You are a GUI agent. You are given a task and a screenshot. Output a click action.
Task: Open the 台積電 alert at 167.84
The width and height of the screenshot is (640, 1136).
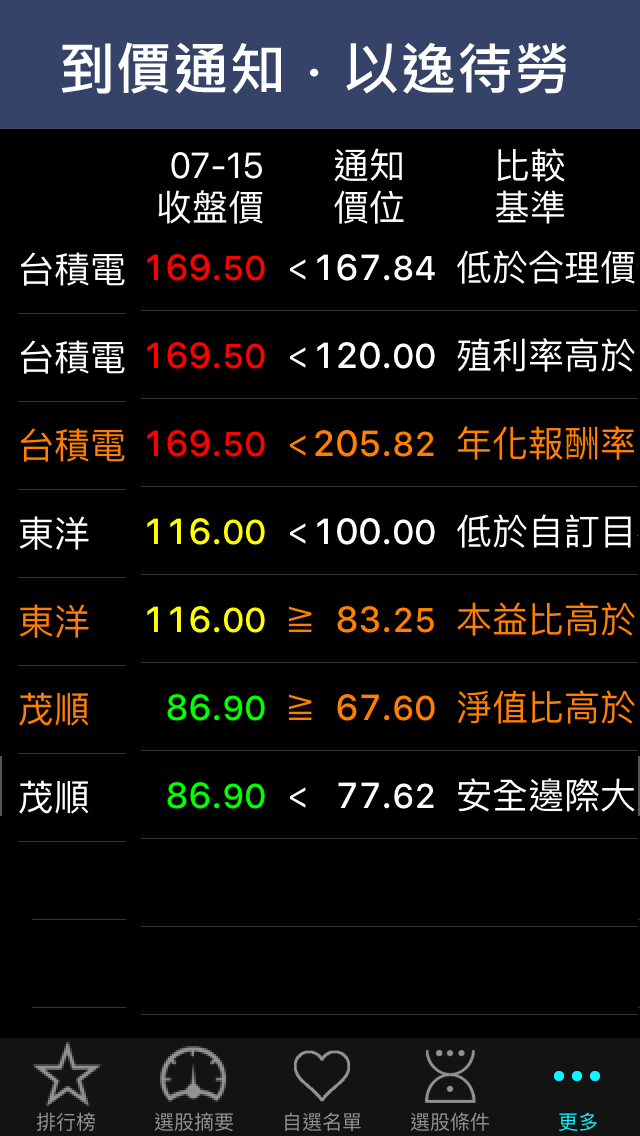point(320,269)
